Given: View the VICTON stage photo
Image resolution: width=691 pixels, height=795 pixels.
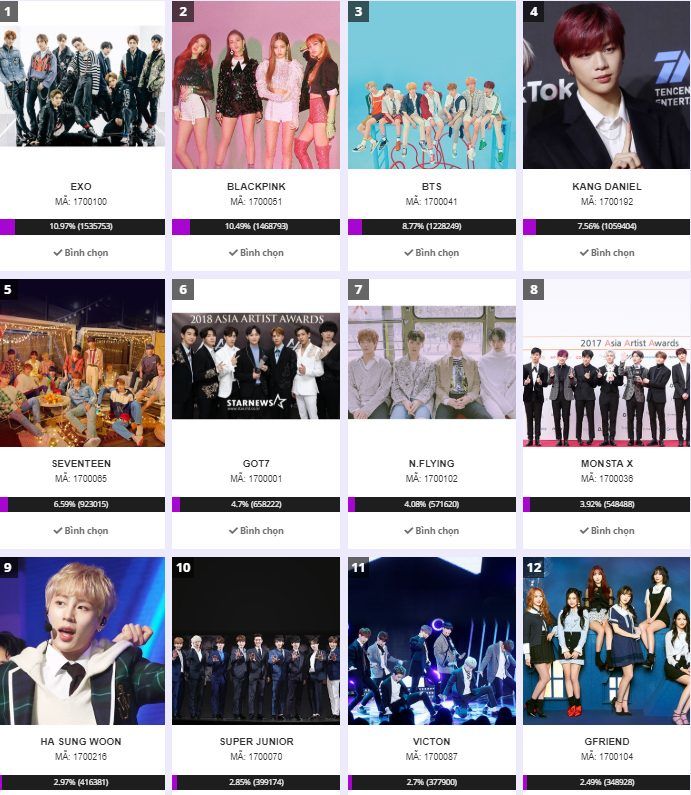Looking at the screenshot, I should (x=432, y=641).
